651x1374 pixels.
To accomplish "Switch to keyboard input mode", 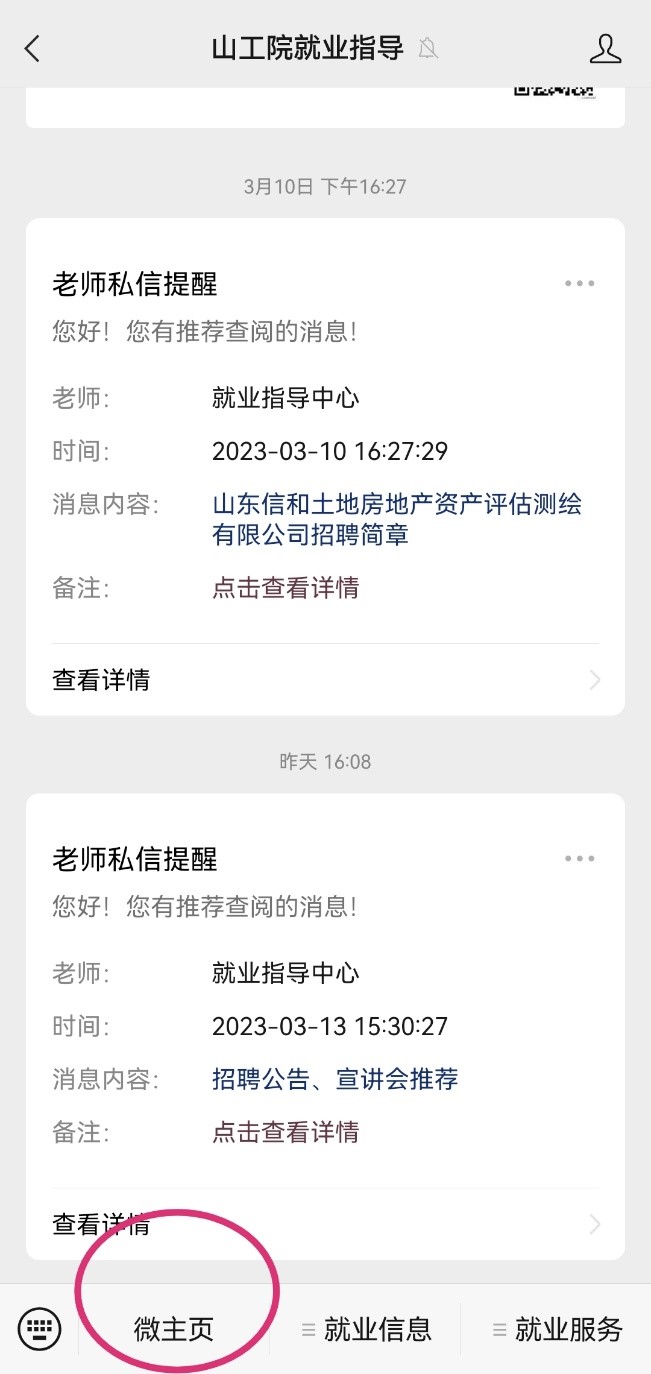I will [39, 1329].
